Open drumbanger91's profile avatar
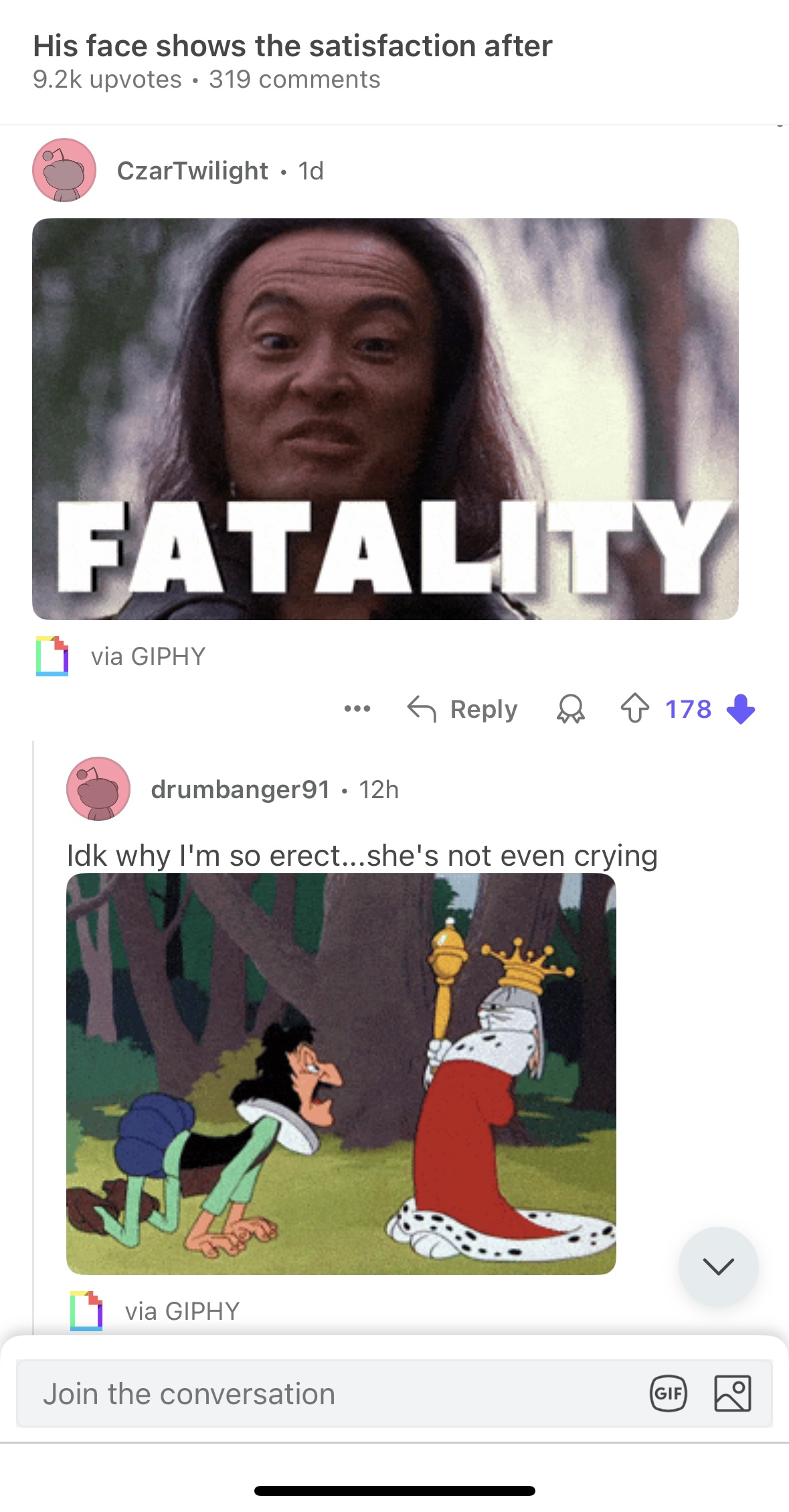Screen dimensions: 789x1512 (x=98, y=789)
